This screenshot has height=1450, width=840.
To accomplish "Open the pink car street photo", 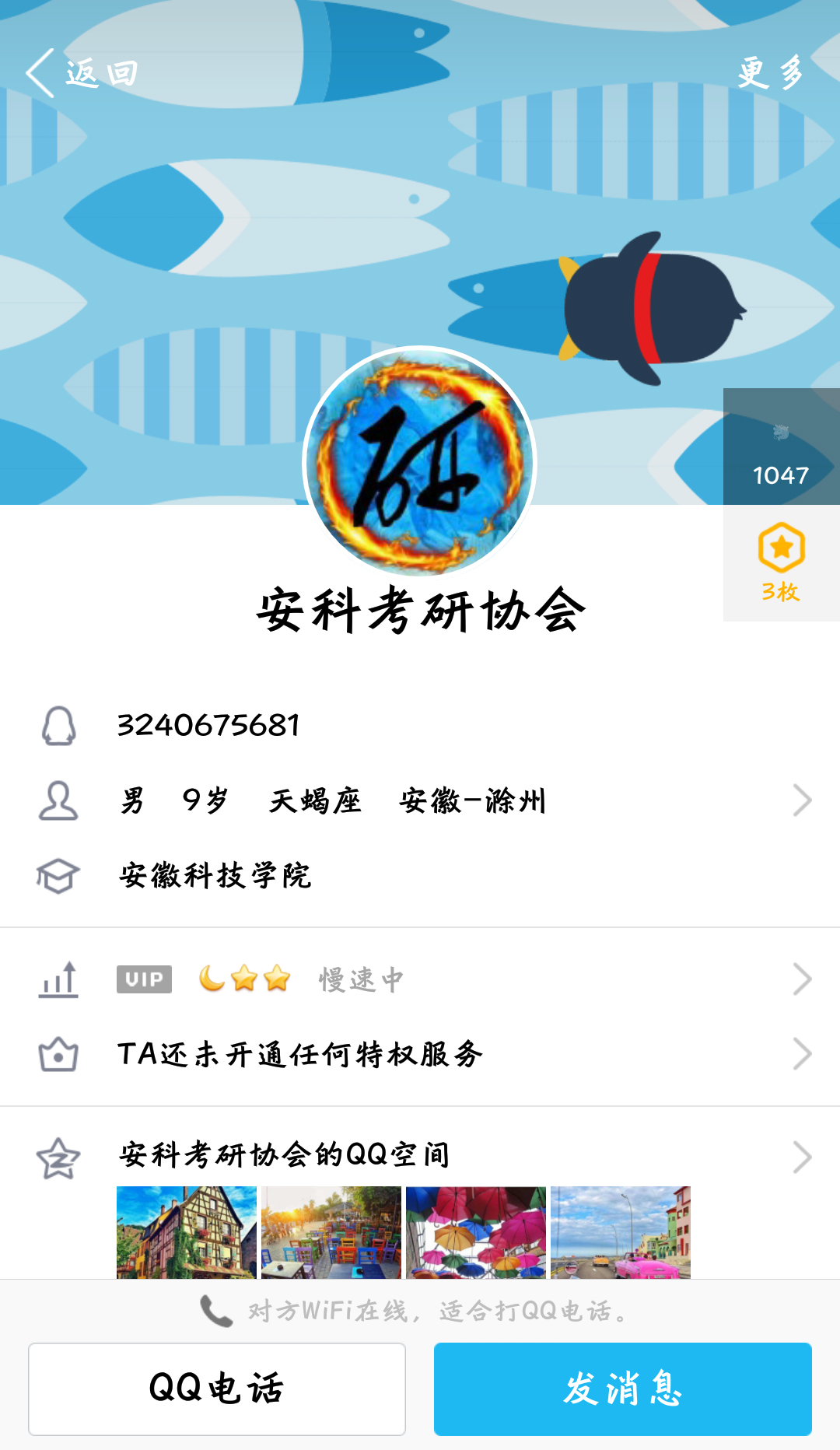I will coord(621,1232).
